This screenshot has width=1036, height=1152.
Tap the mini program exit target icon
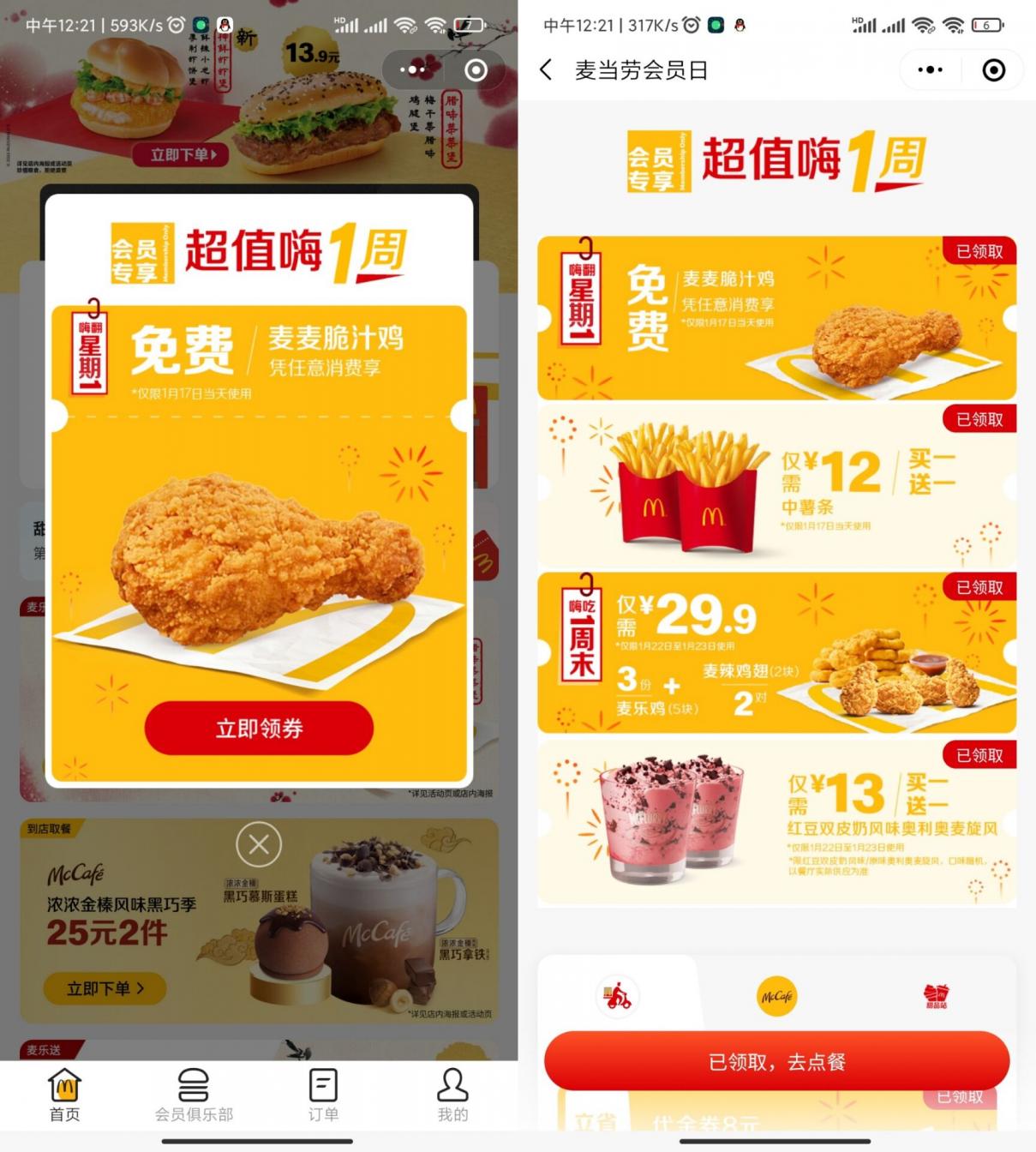click(x=992, y=70)
